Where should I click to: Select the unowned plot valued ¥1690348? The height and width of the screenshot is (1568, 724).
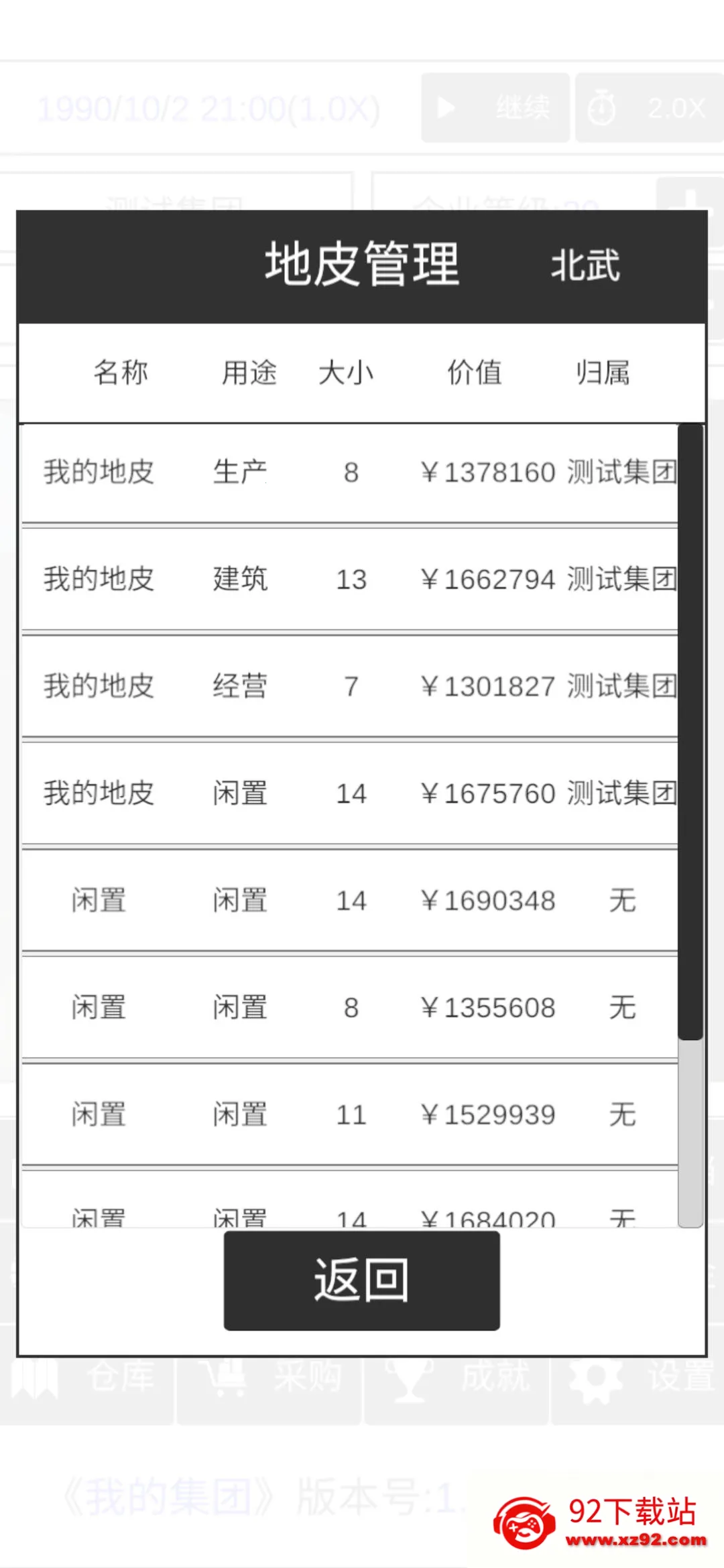(x=349, y=901)
